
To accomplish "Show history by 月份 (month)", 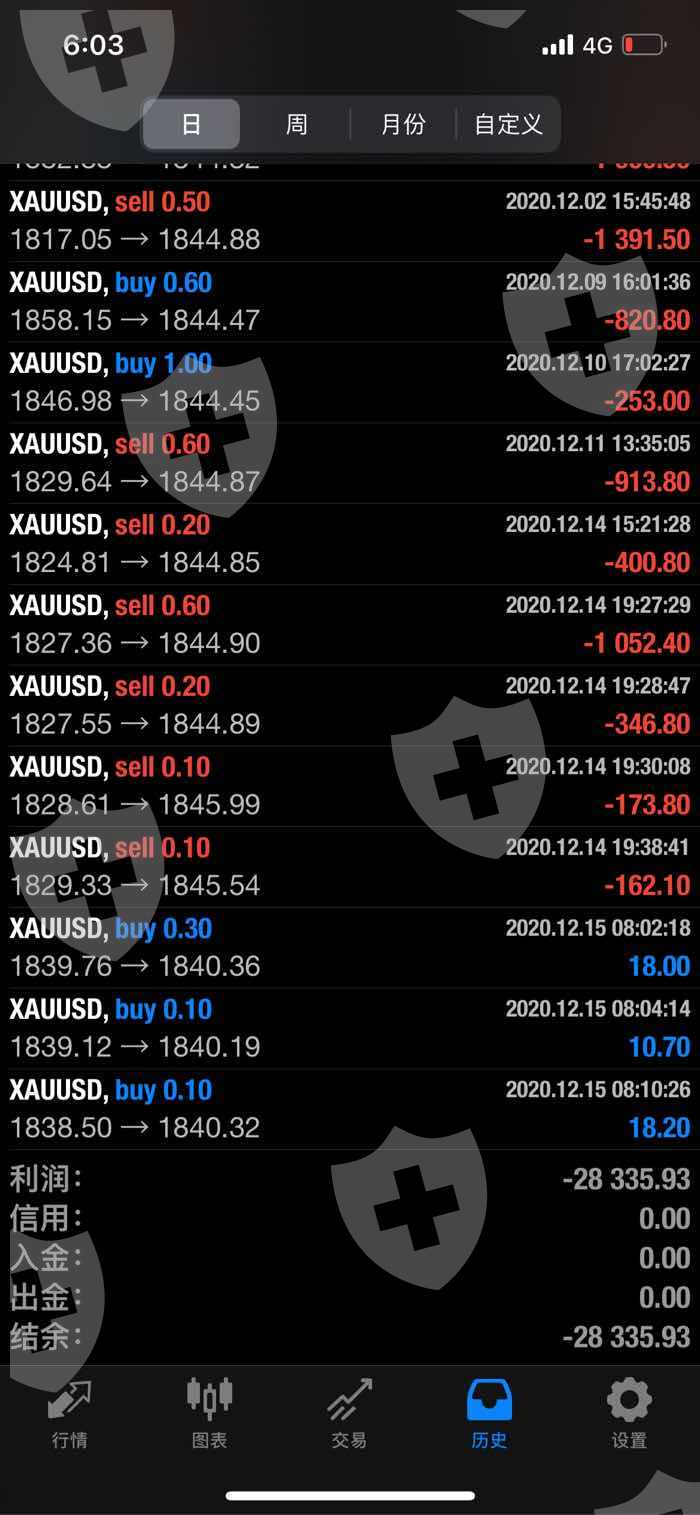I will 403,125.
